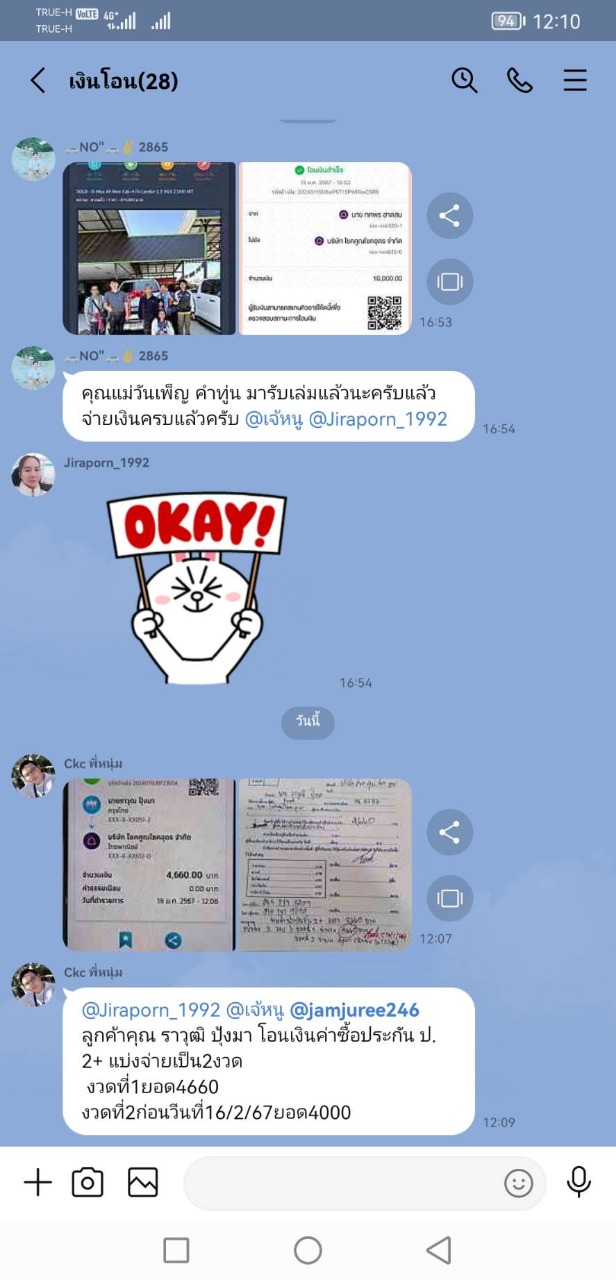Image resolution: width=616 pixels, height=1280 pixels.
Task: Open the plus attachment menu
Action: pyautogui.click(x=37, y=1183)
